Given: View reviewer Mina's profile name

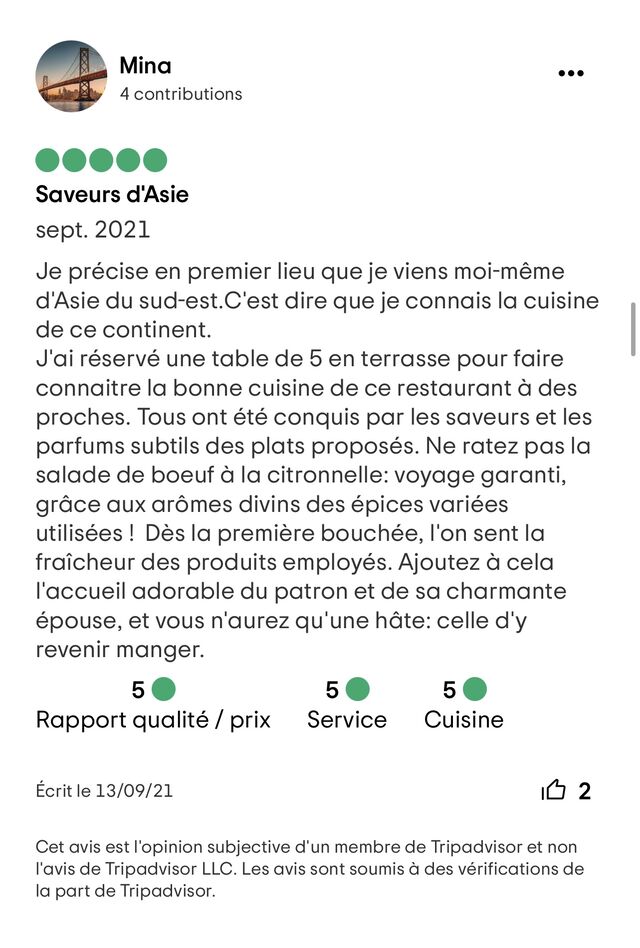Looking at the screenshot, I should coord(145,66).
